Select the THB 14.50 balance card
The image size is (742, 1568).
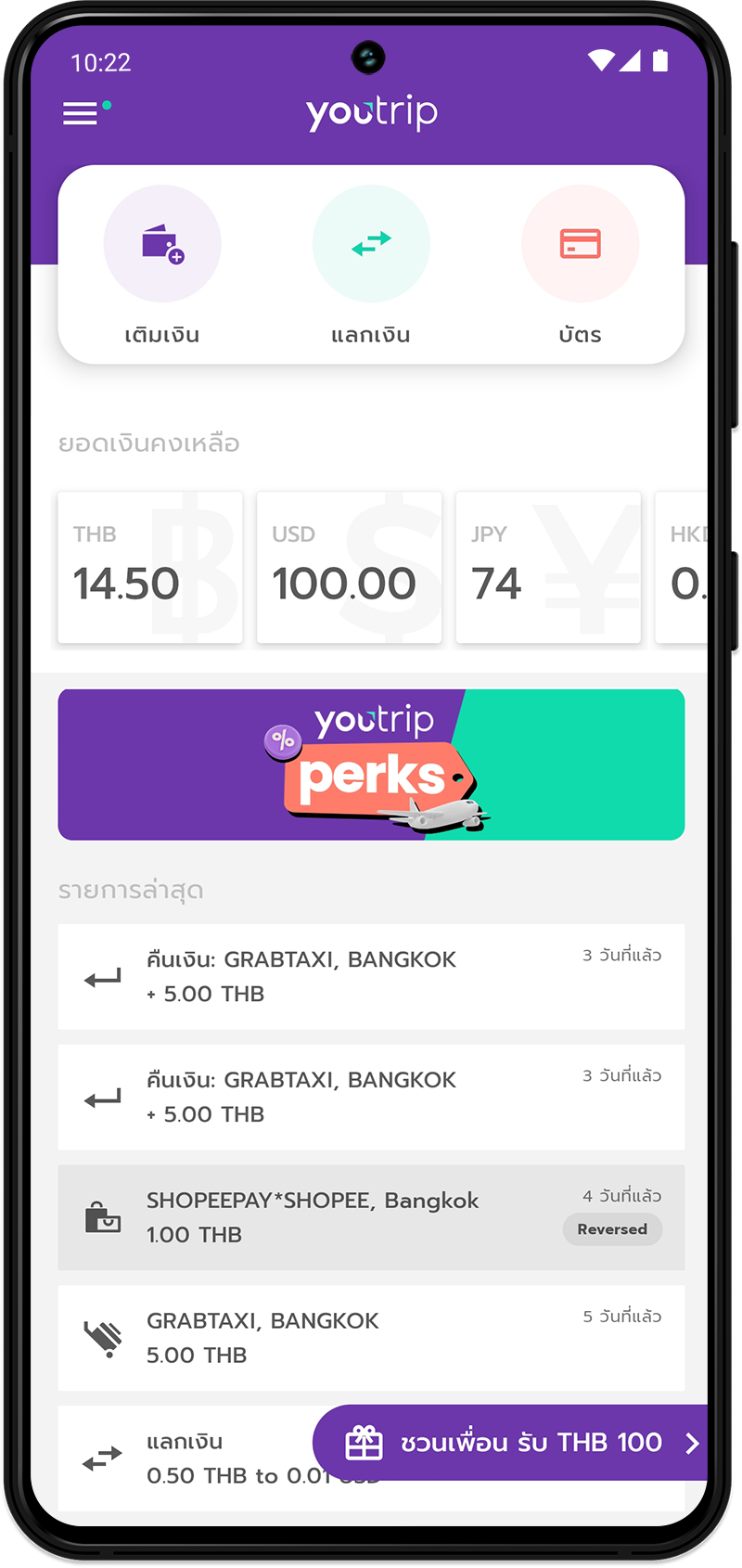[x=150, y=567]
